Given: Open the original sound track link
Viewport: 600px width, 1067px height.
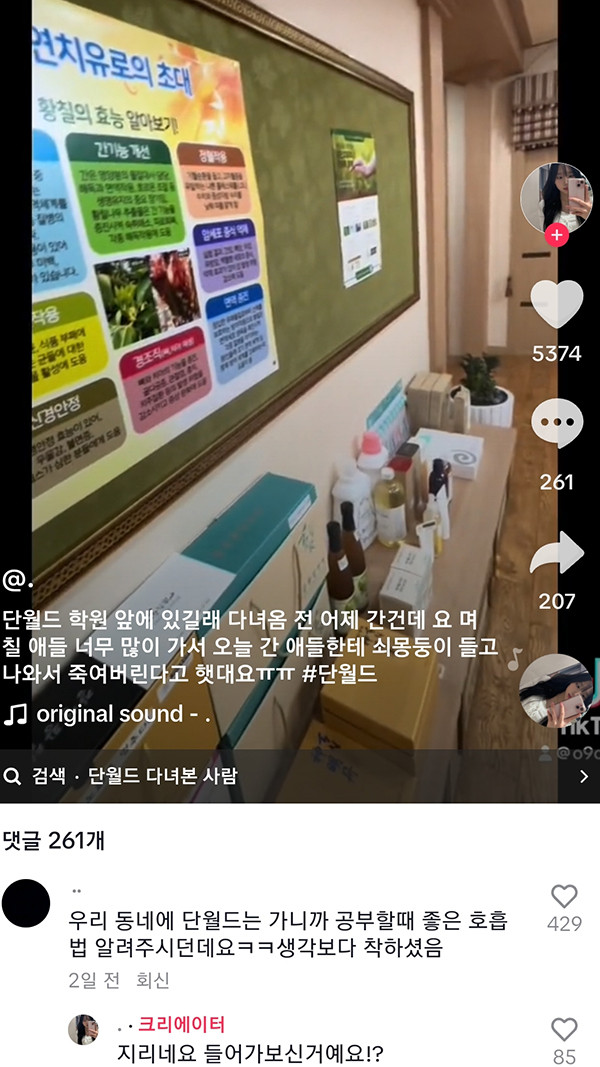Looking at the screenshot, I should (120, 715).
